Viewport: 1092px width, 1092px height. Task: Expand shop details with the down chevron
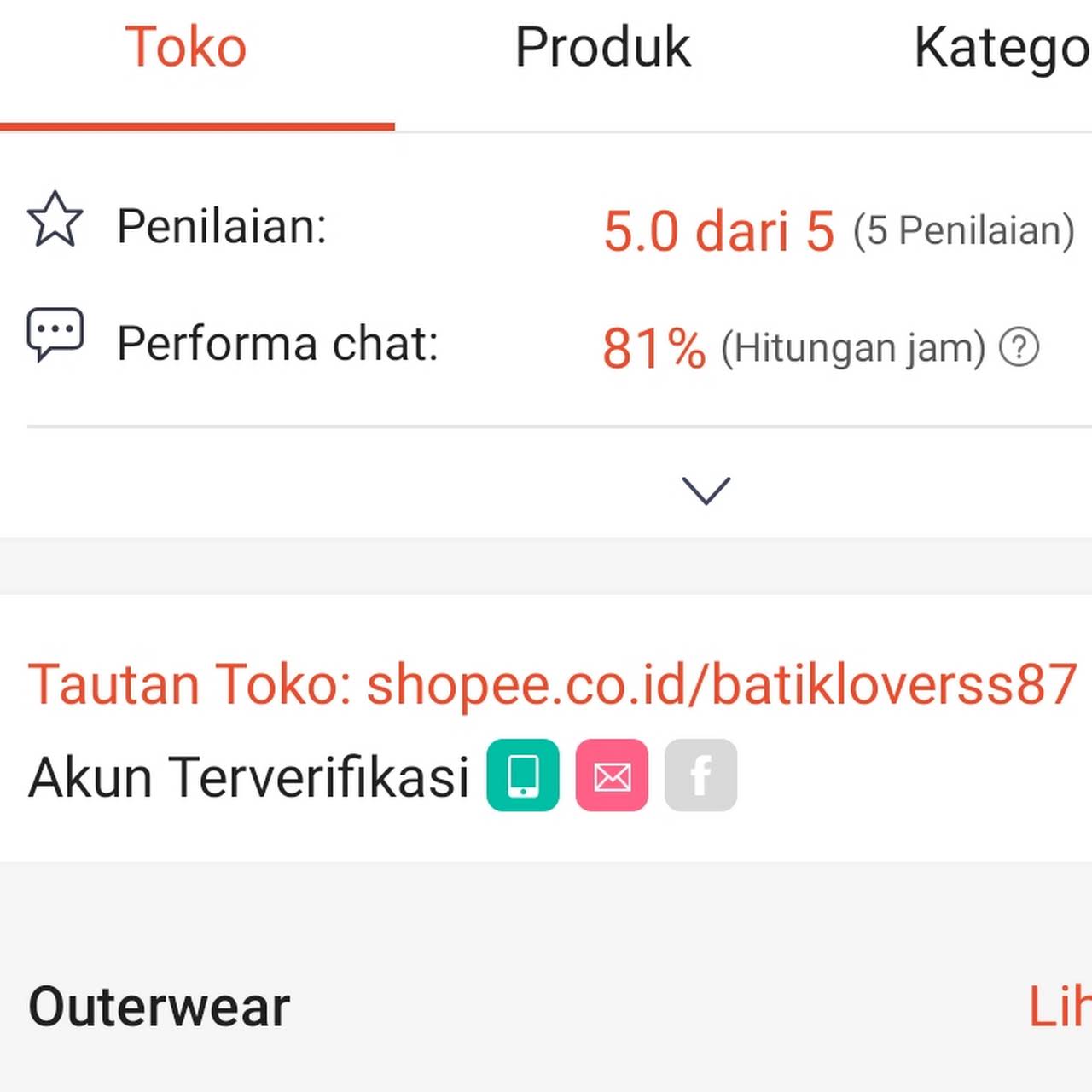tap(706, 490)
